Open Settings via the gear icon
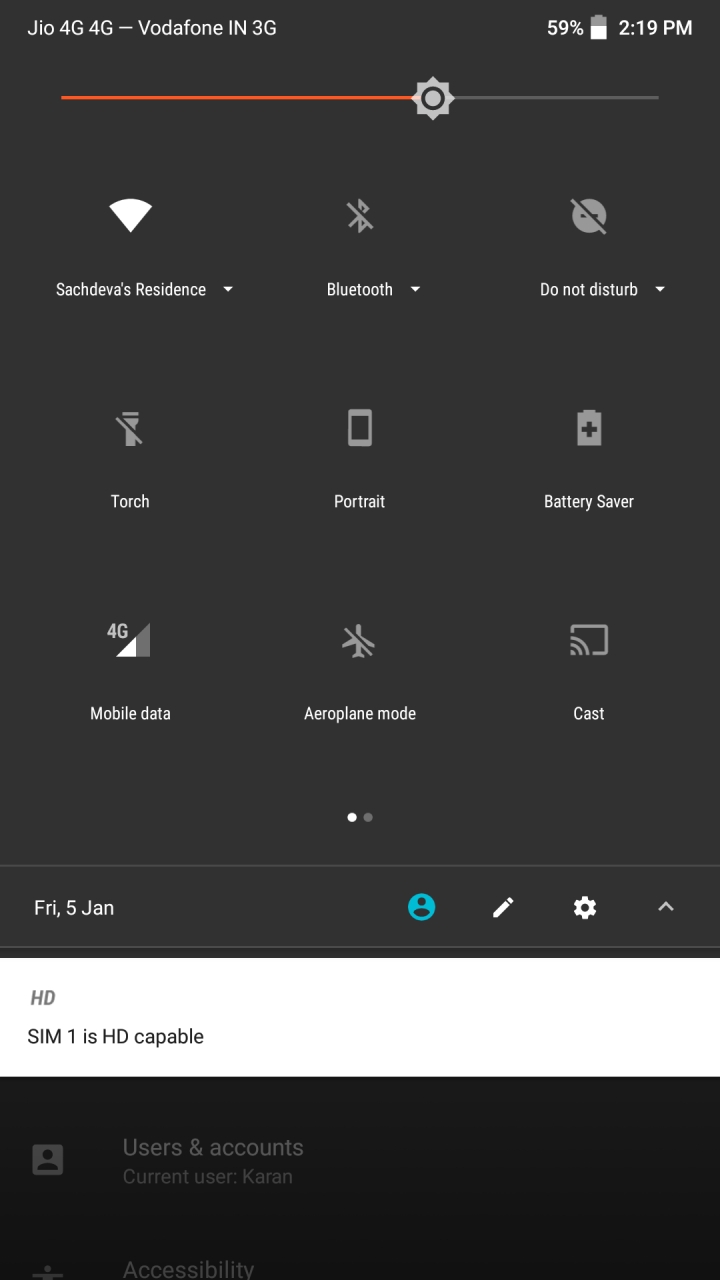 tap(585, 907)
